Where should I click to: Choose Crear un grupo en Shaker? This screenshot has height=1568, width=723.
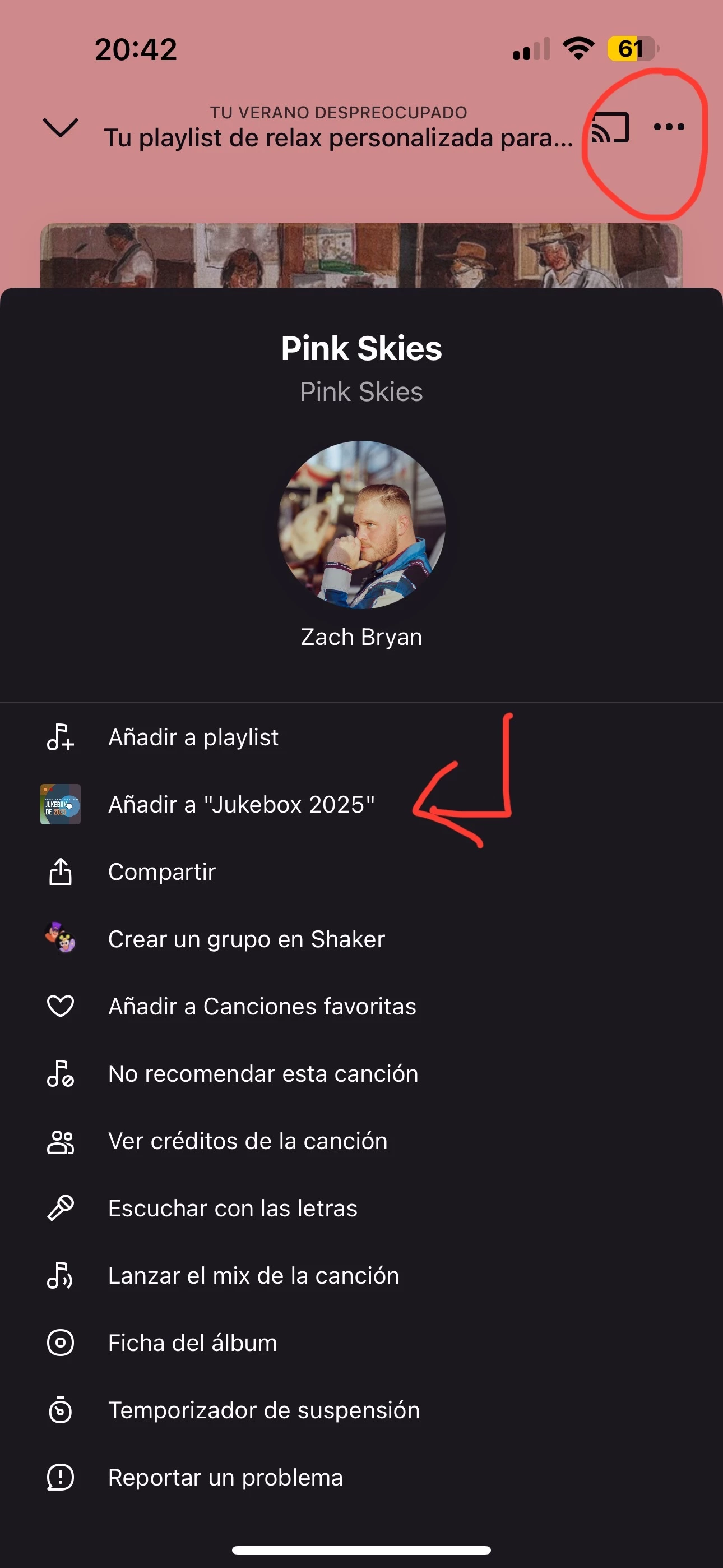point(246,939)
